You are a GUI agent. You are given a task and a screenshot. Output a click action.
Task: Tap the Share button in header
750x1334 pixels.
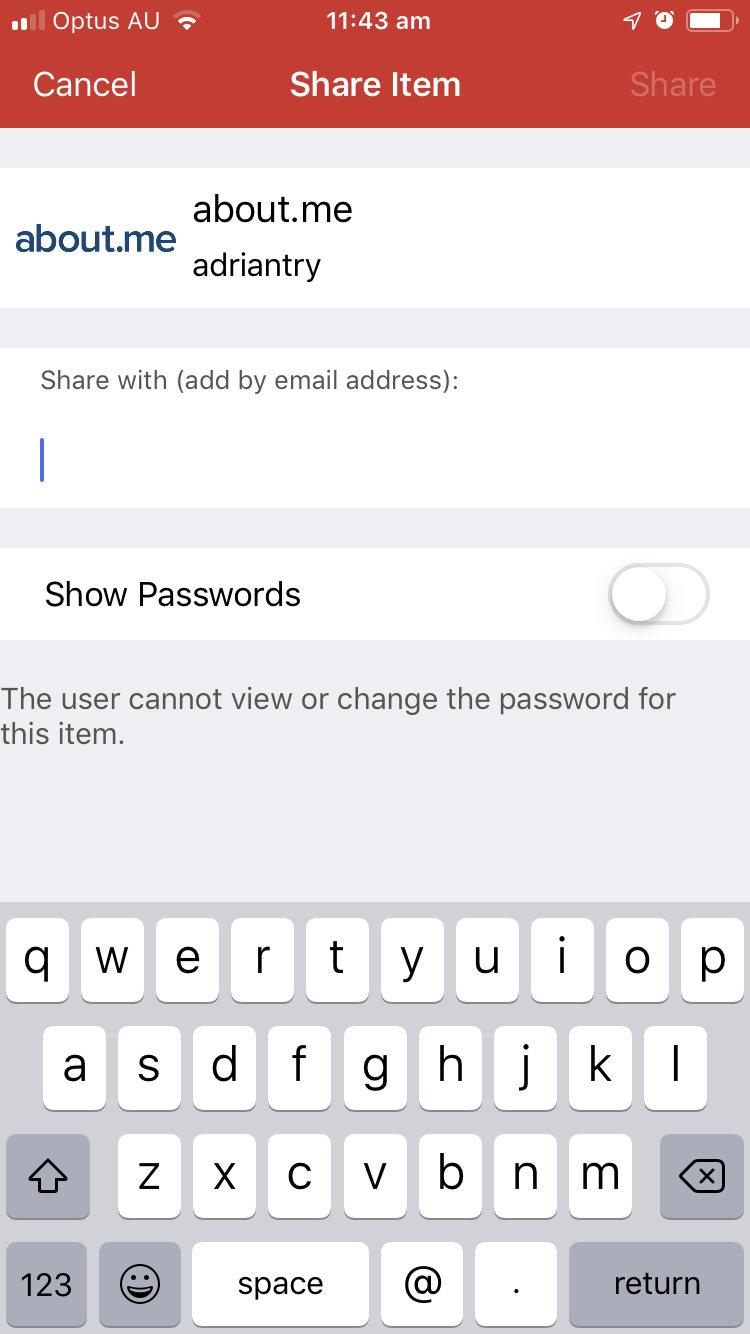(x=673, y=85)
